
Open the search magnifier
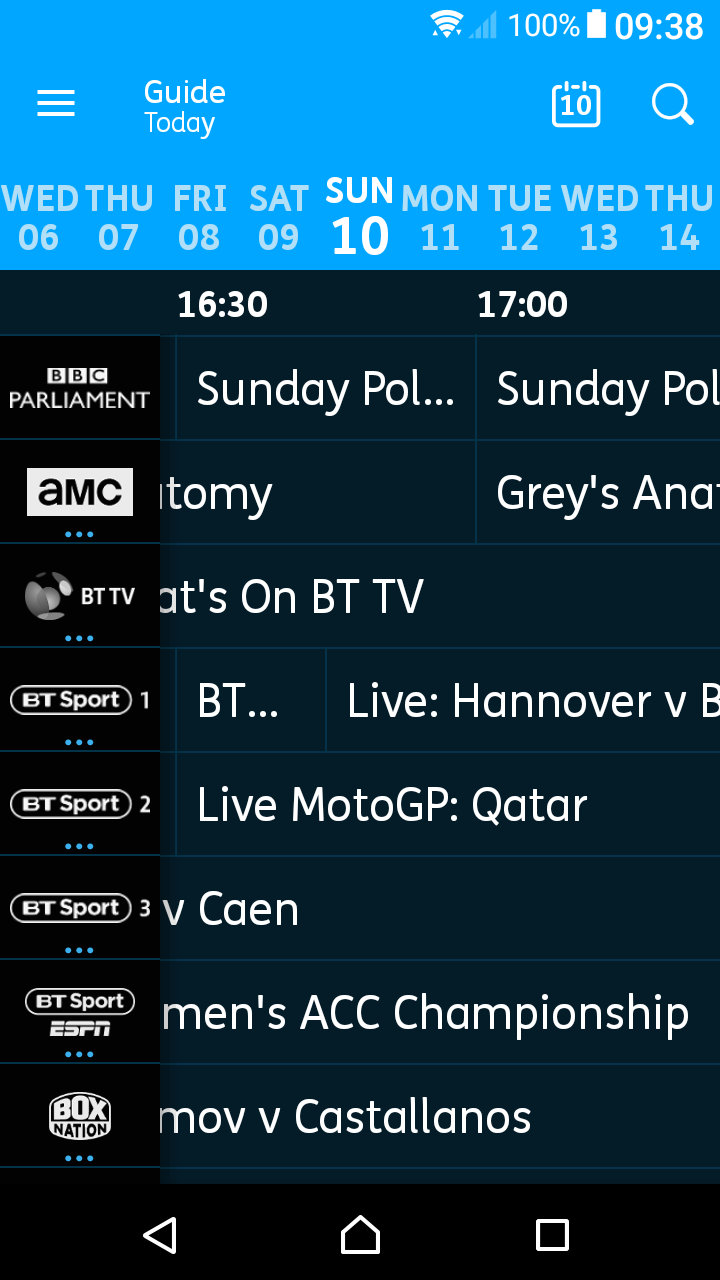[672, 104]
